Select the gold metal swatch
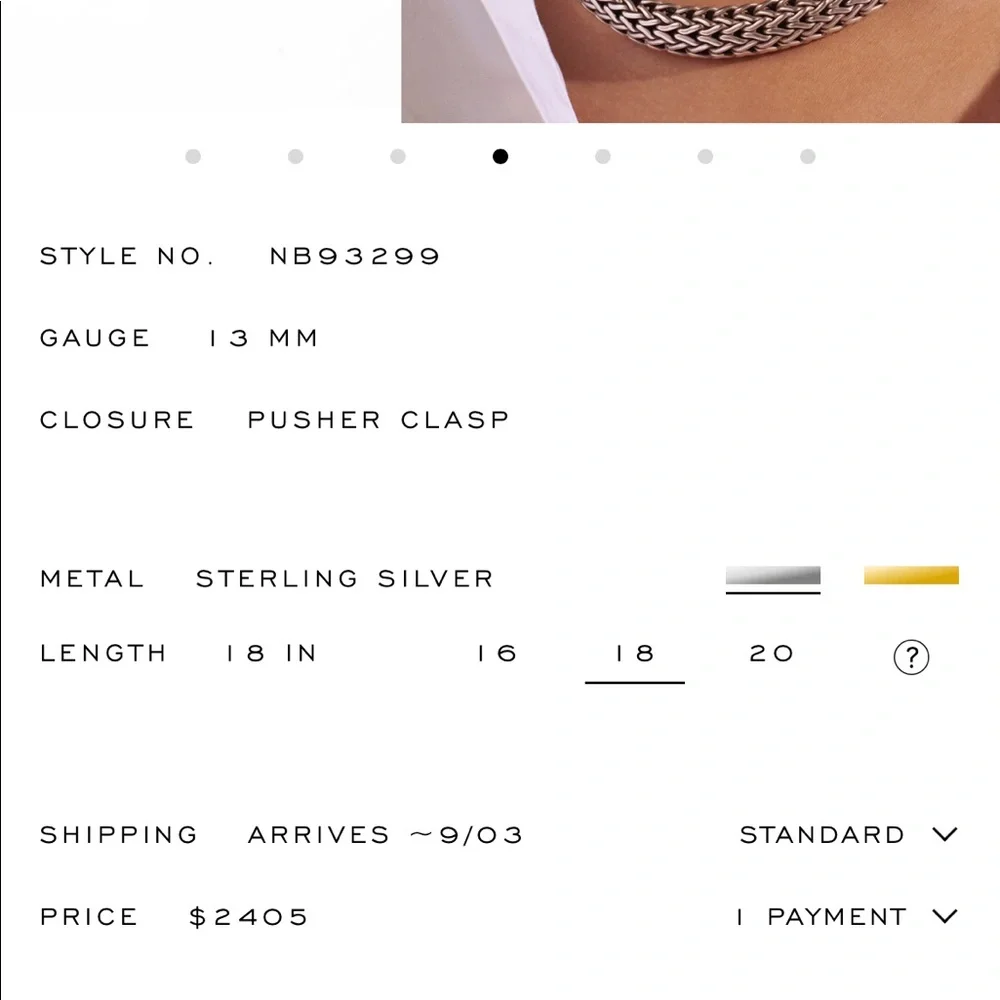The height and width of the screenshot is (1000, 1000). click(x=911, y=576)
